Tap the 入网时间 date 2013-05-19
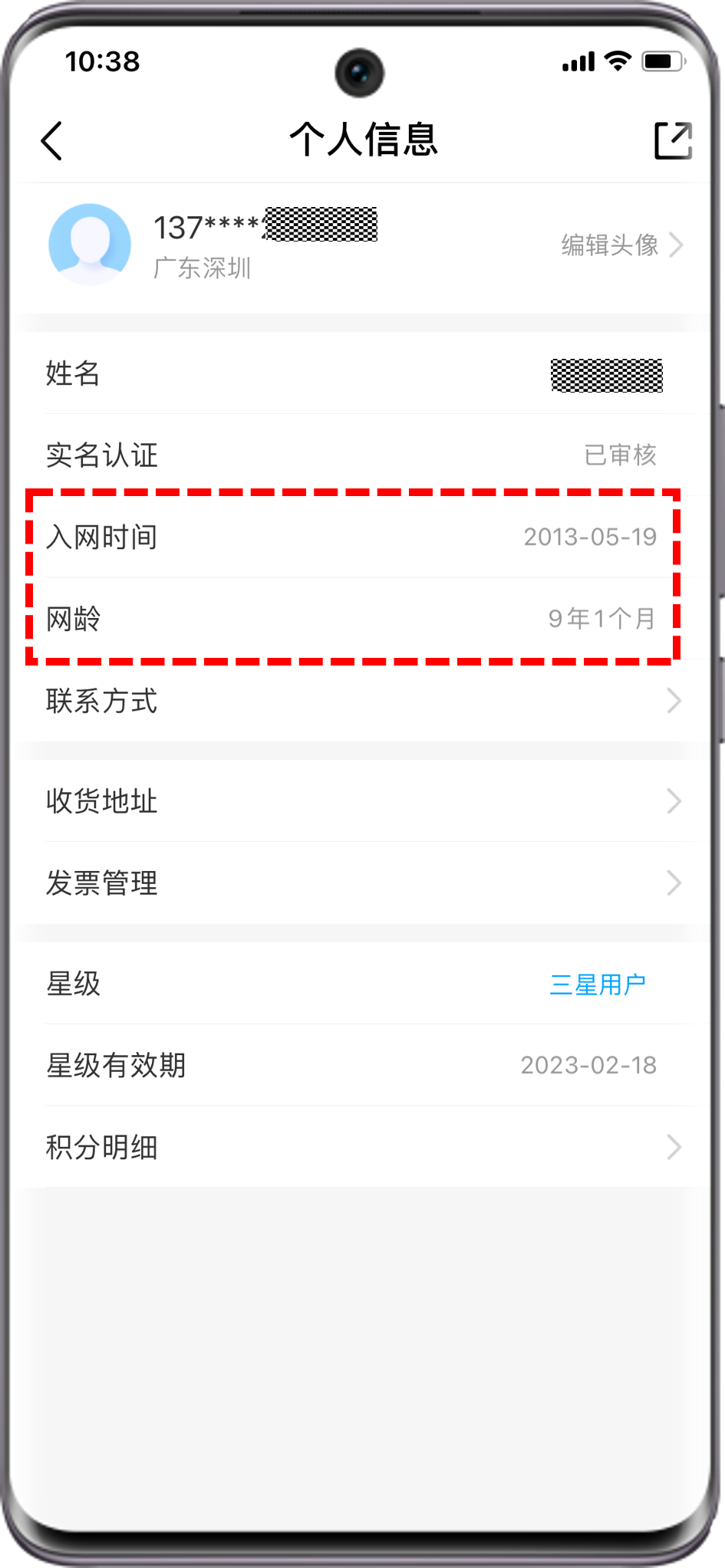The height and width of the screenshot is (1568, 725). click(589, 537)
